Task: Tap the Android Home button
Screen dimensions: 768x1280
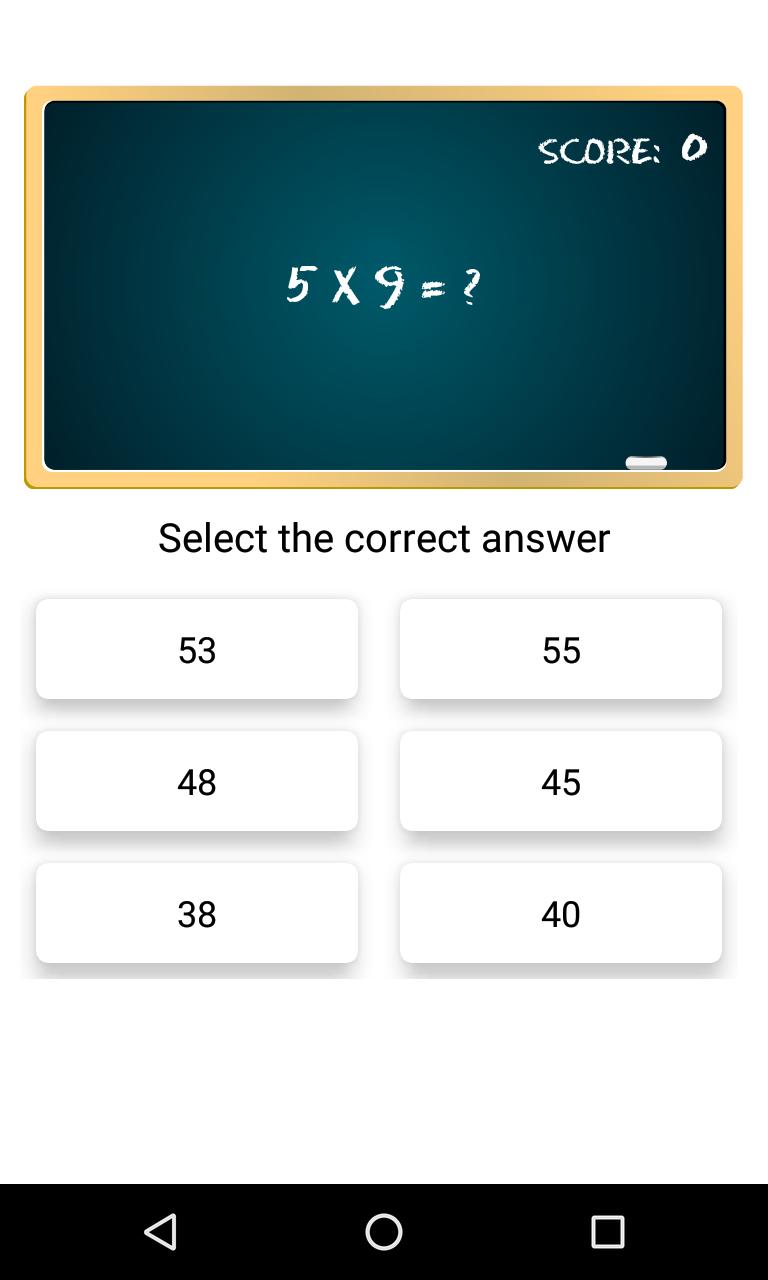Action: [x=384, y=1232]
